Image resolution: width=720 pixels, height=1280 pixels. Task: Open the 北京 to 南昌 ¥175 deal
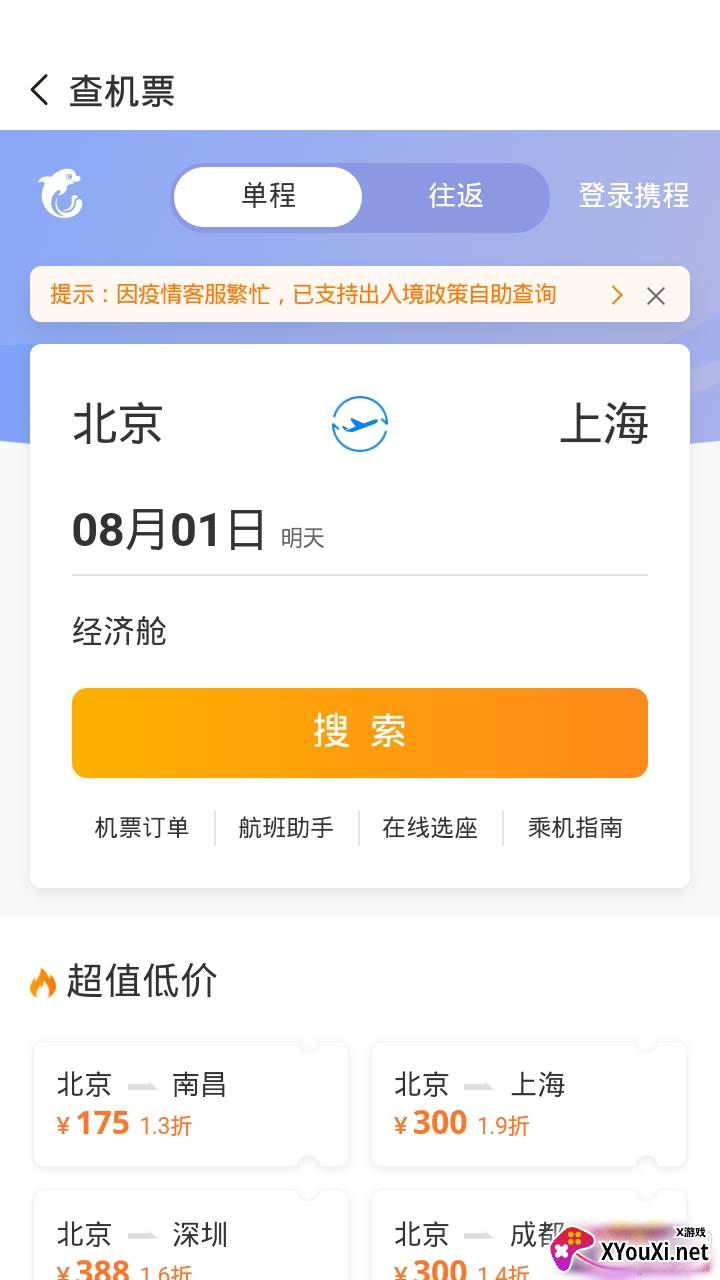pos(191,1104)
